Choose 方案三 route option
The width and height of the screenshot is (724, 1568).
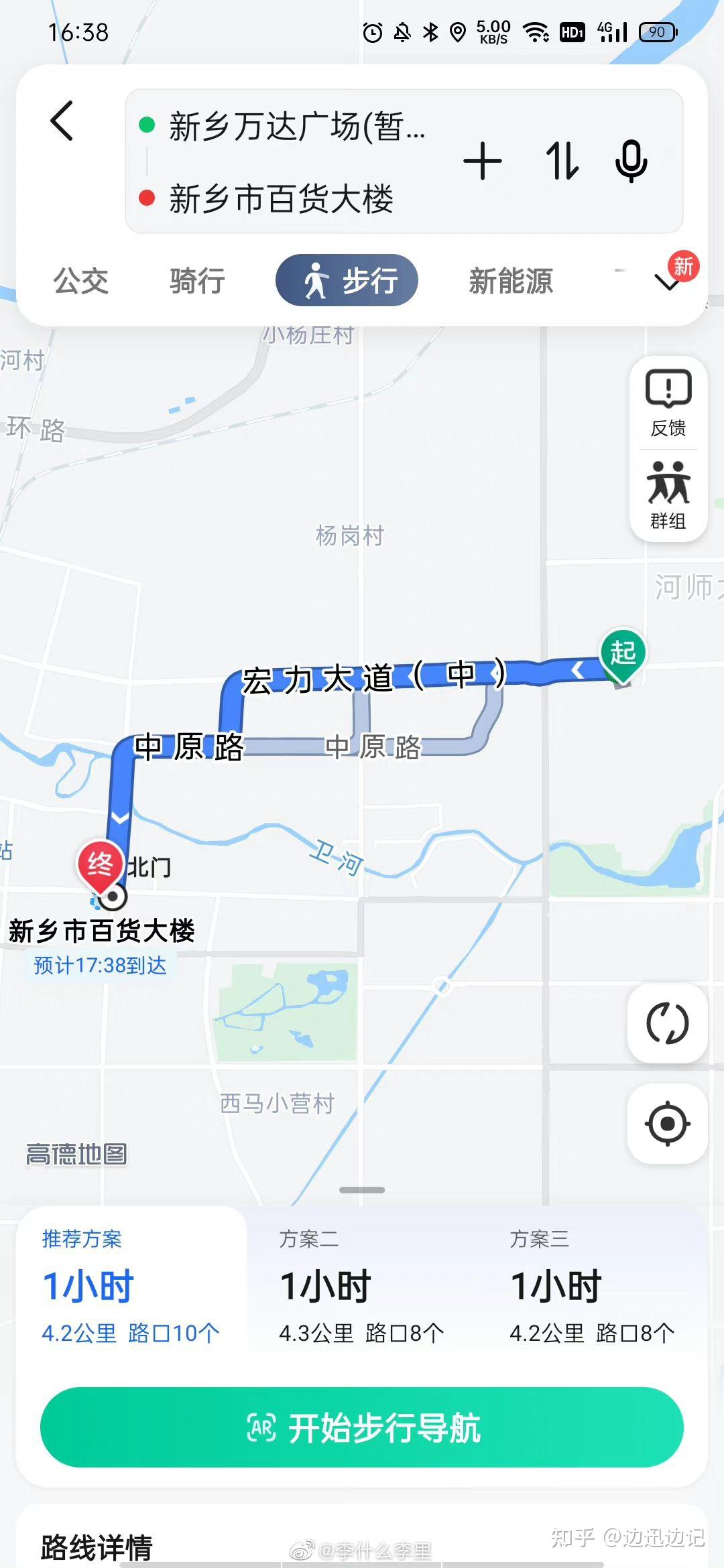coord(593,1287)
